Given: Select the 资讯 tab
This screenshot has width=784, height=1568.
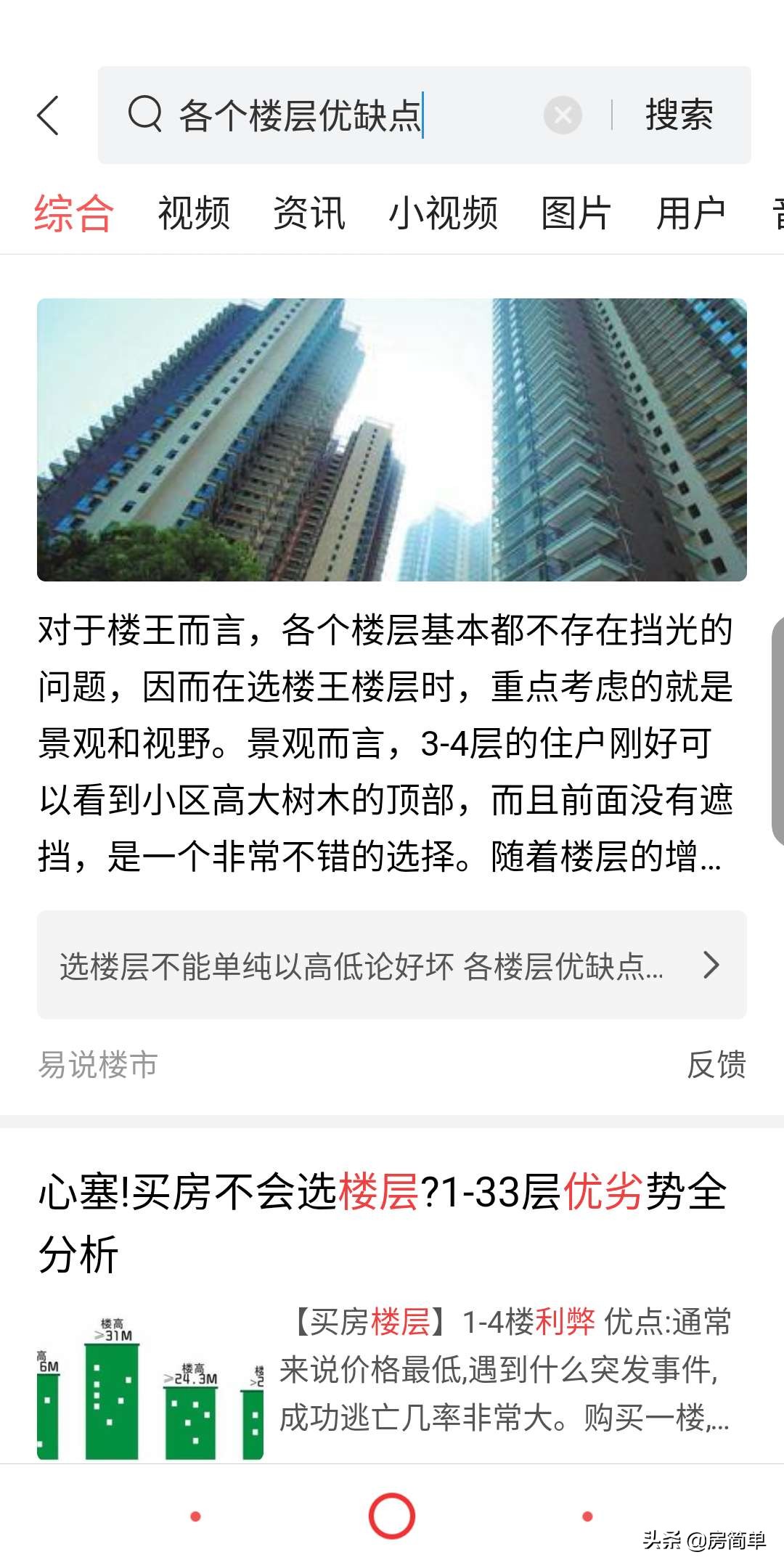Looking at the screenshot, I should coord(309,214).
